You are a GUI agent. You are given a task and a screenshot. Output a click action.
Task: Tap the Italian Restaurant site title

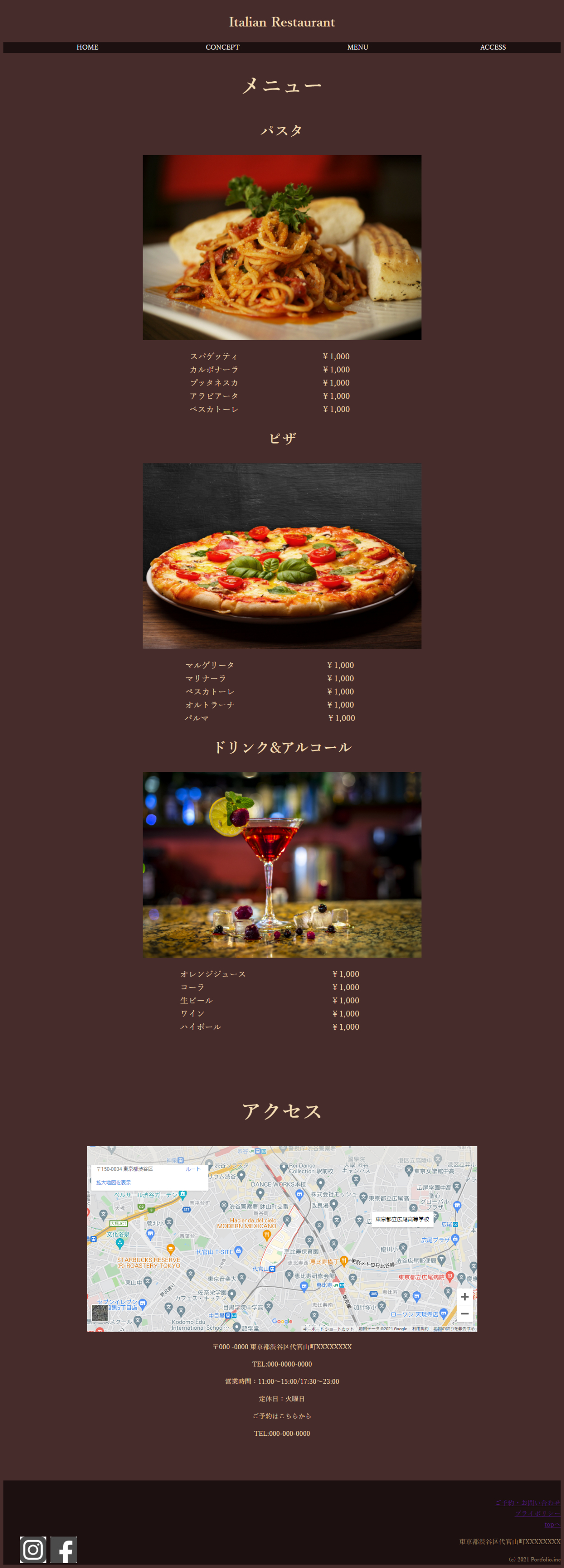[x=282, y=23]
